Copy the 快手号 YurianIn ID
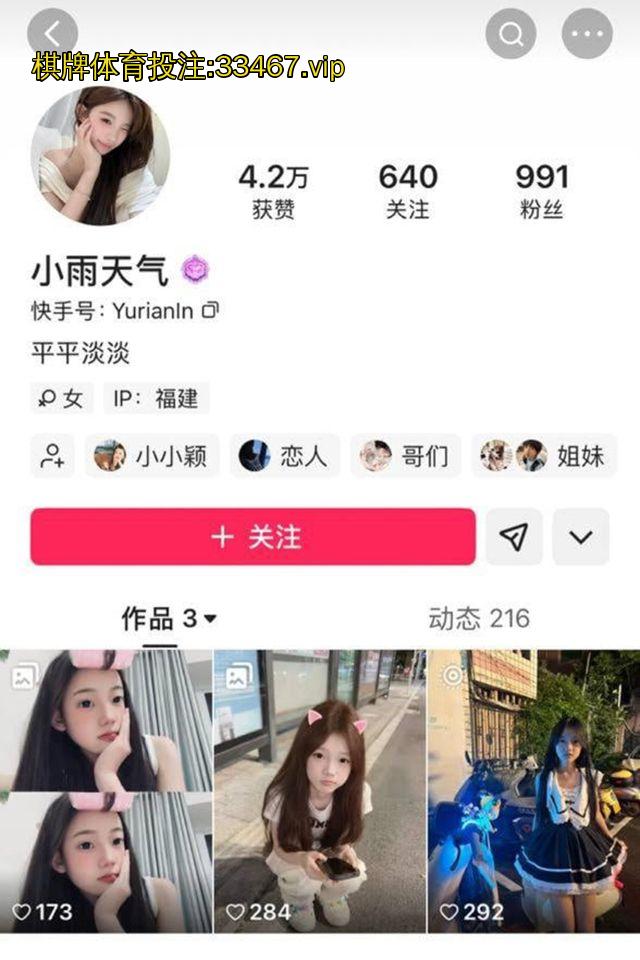 210,311
